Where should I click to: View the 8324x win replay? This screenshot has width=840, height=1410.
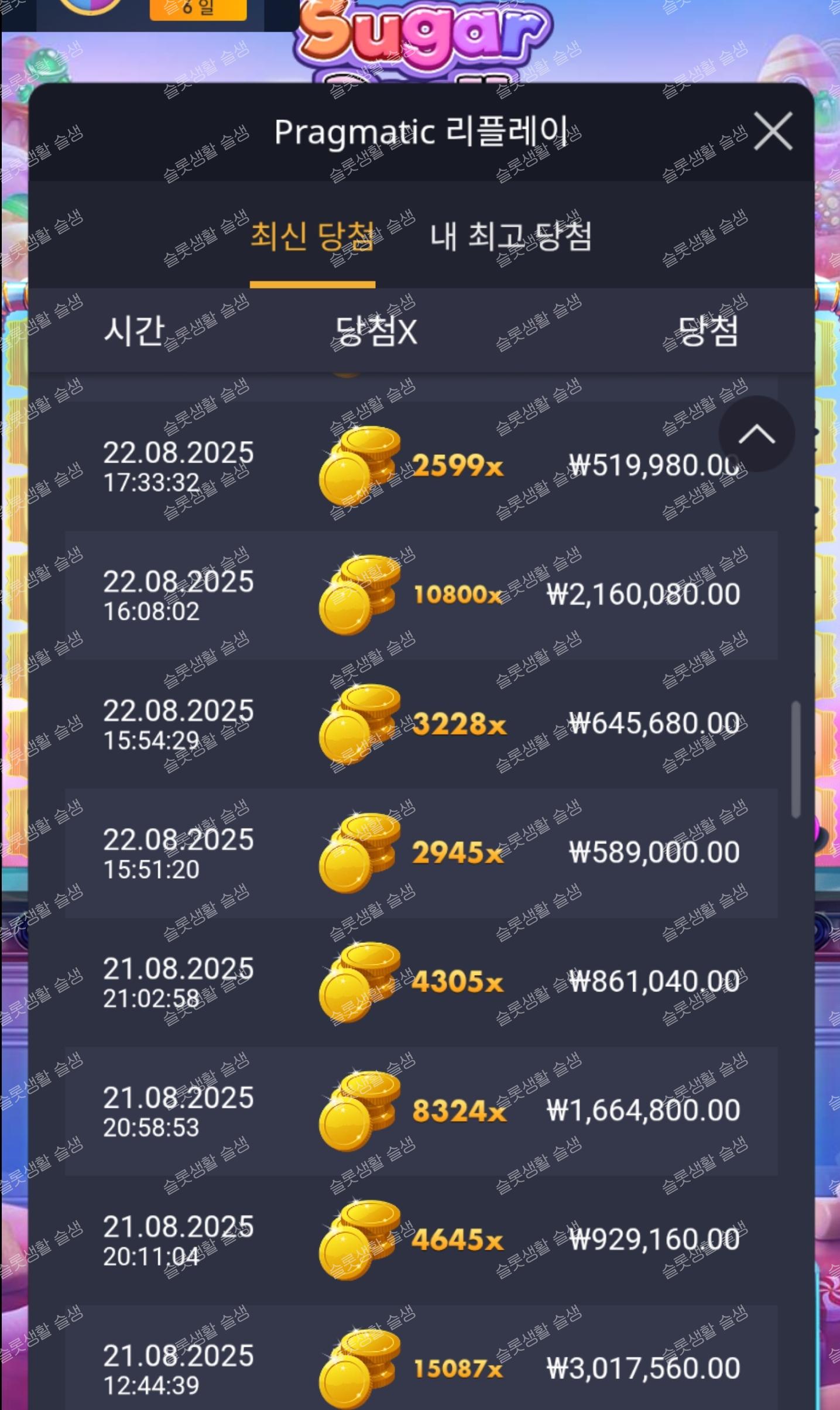point(421,1110)
